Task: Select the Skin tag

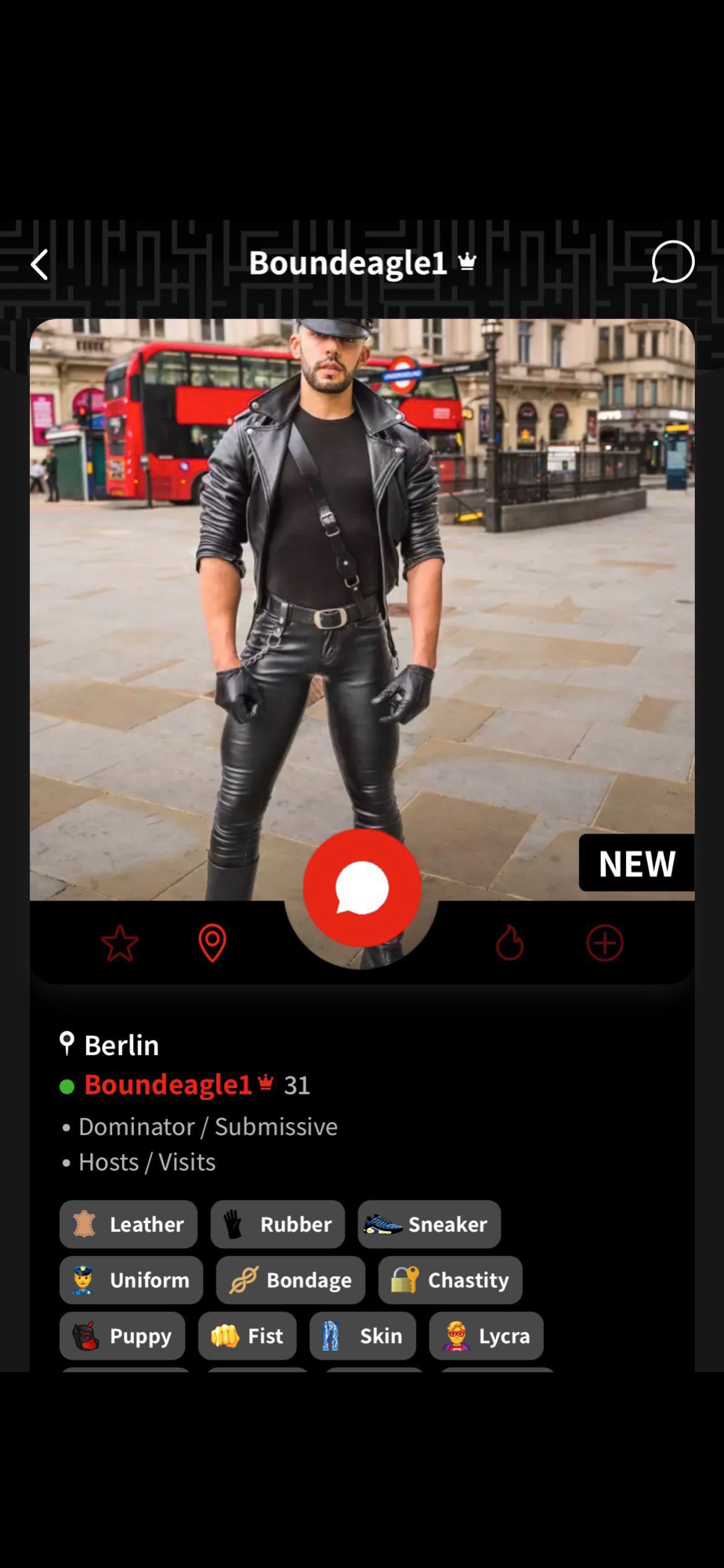Action: point(363,1336)
